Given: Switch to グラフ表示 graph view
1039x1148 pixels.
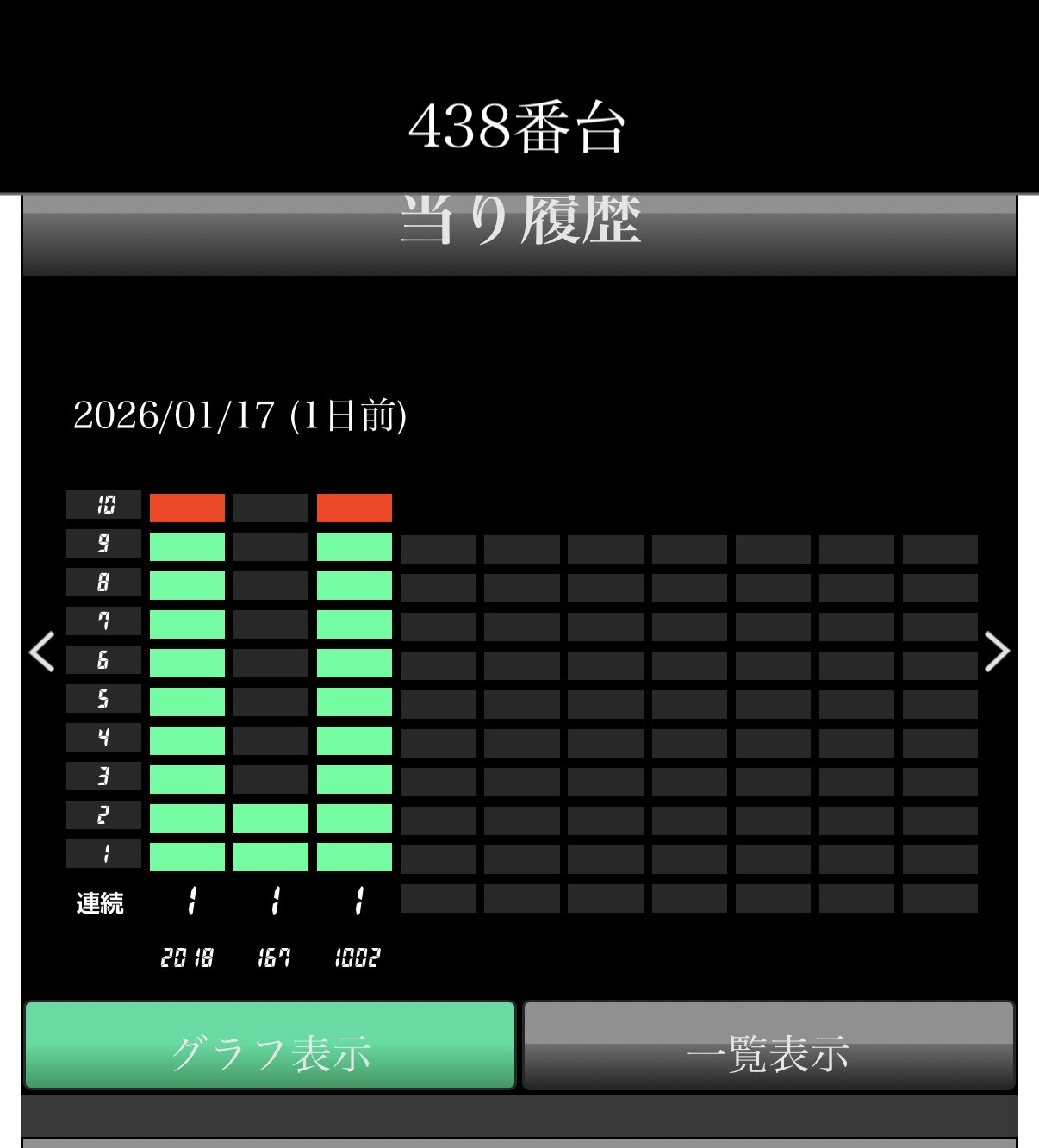Looking at the screenshot, I should [x=271, y=1045].
